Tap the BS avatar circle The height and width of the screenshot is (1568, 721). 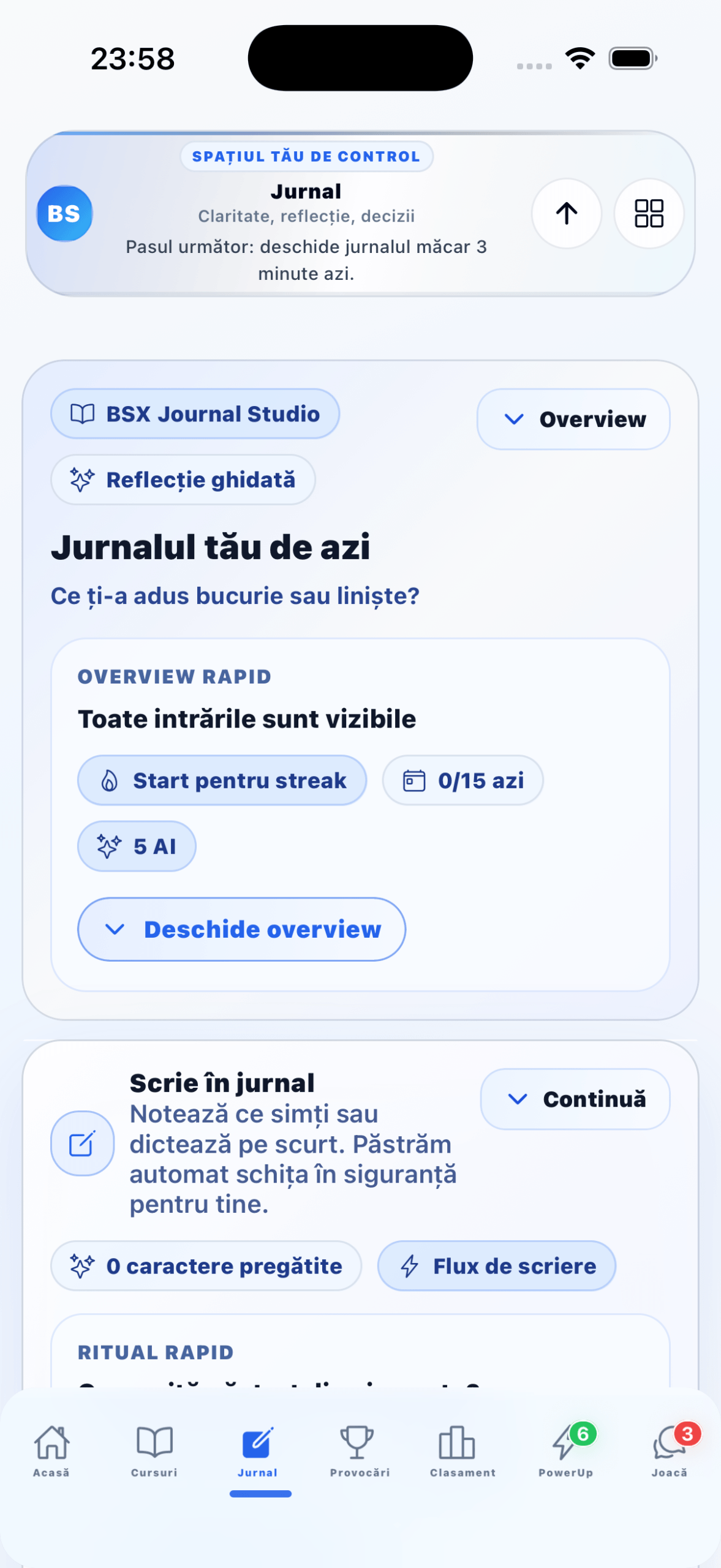(x=64, y=213)
